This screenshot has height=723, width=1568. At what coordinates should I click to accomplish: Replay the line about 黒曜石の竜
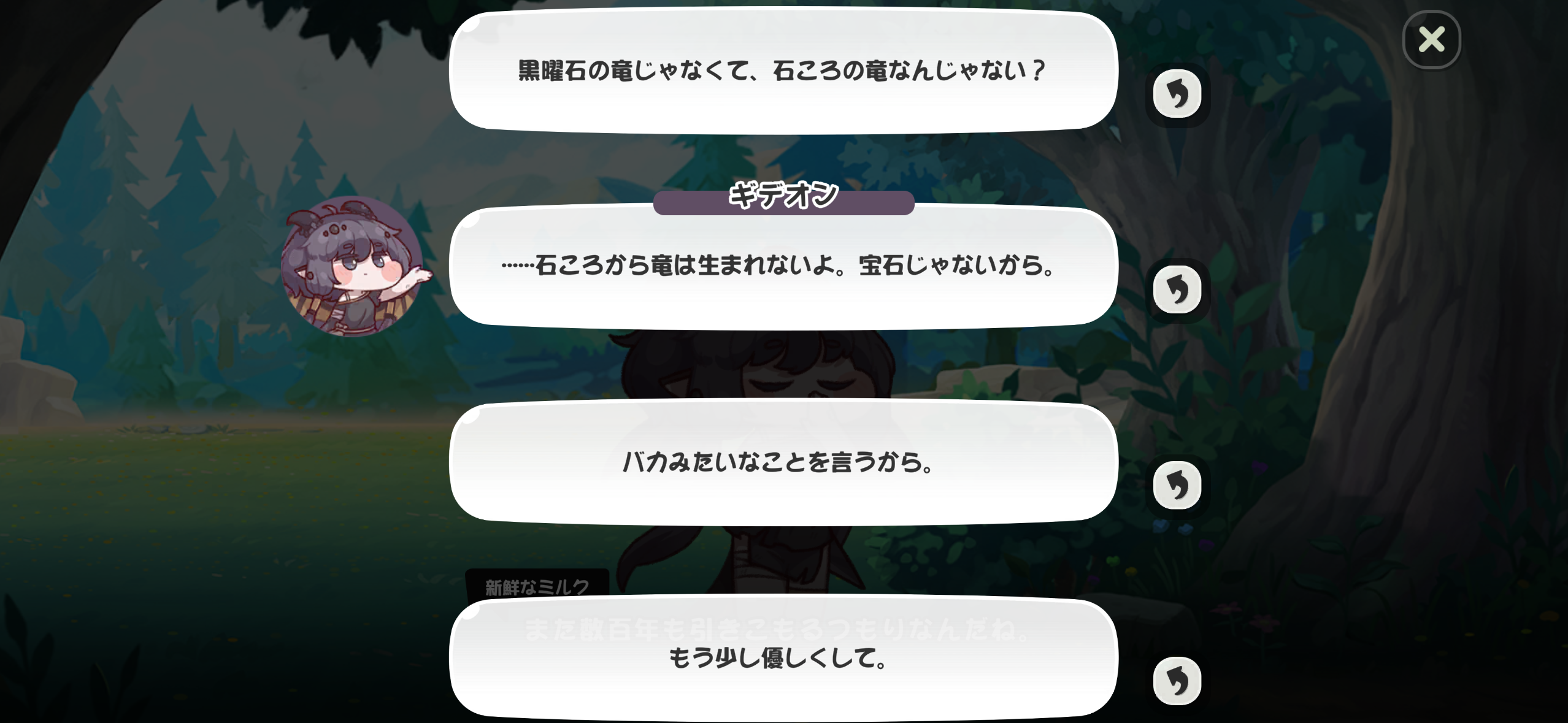(x=1177, y=94)
